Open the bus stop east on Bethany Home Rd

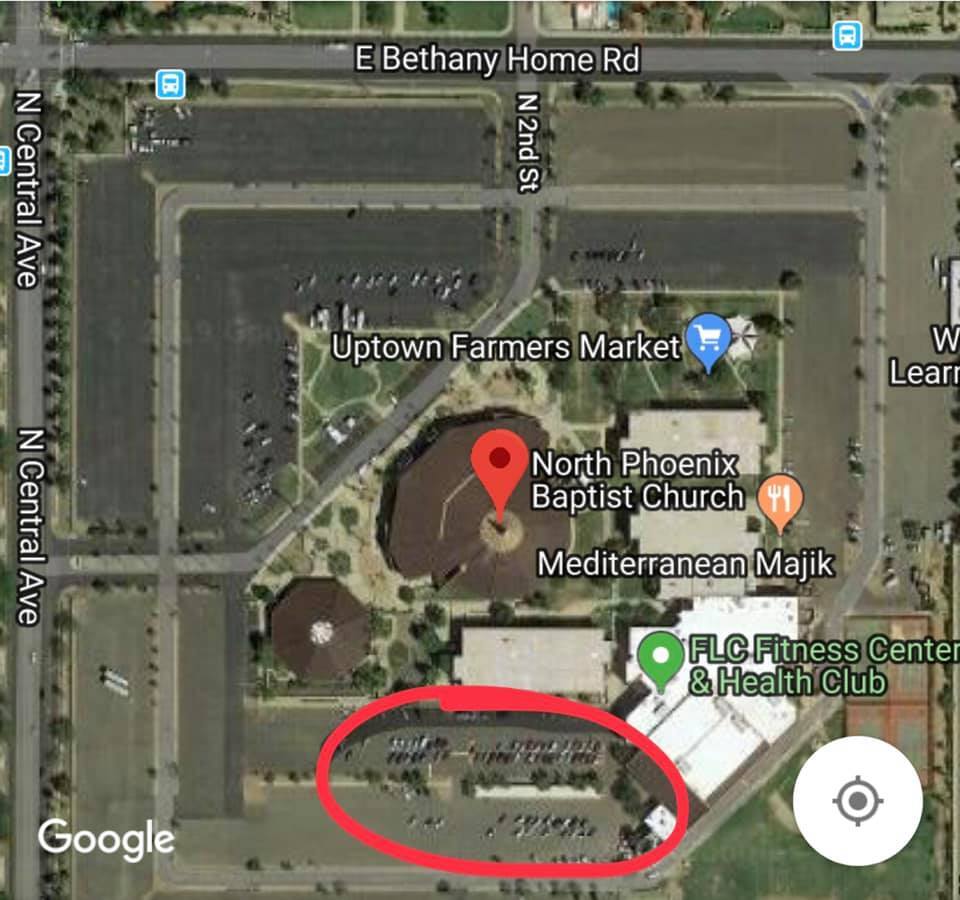tap(847, 37)
